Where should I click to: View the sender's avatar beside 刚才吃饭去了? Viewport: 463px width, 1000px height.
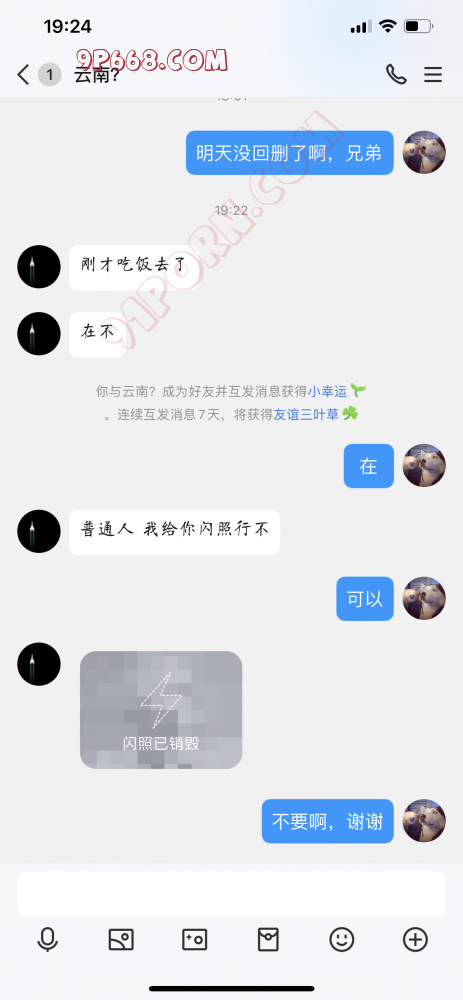(x=39, y=267)
